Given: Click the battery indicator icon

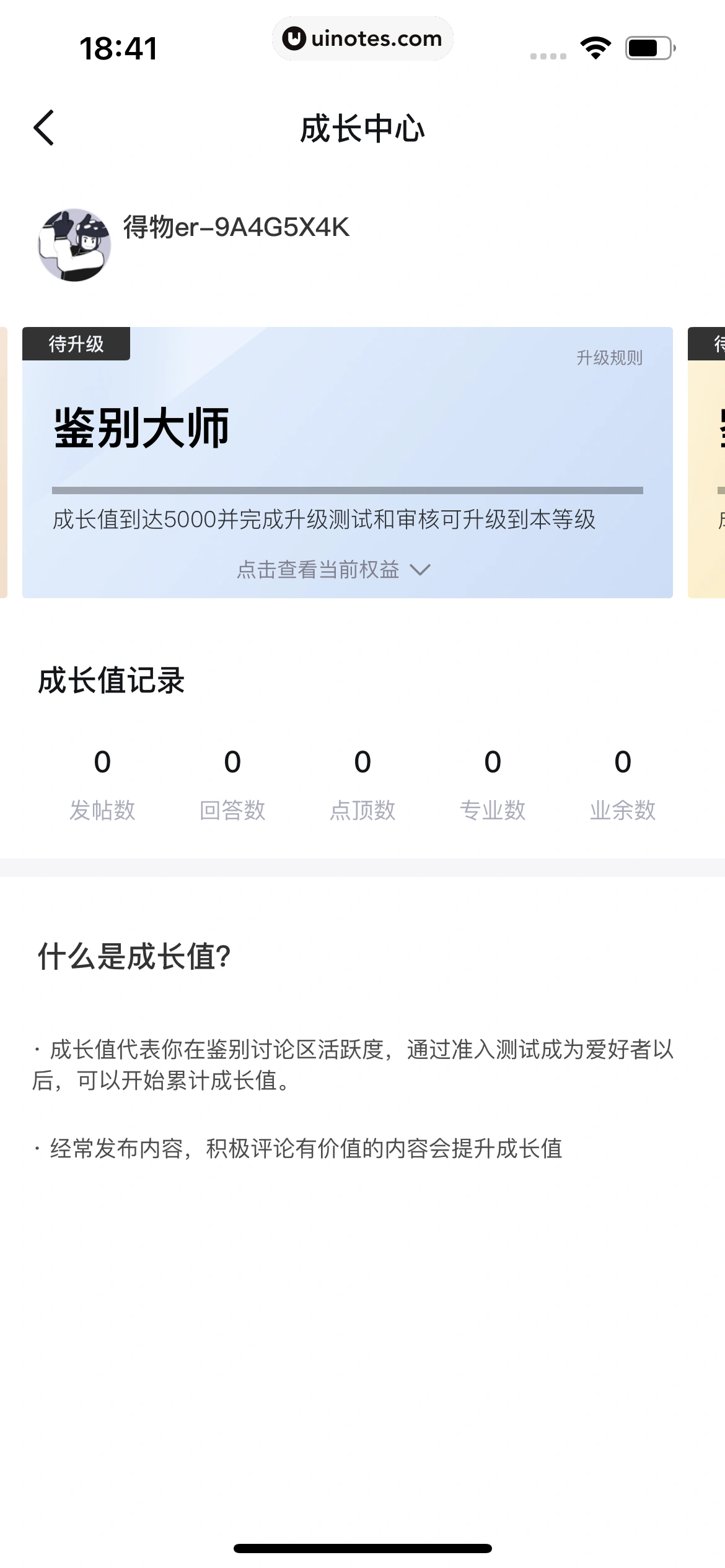Looking at the screenshot, I should (x=647, y=48).
